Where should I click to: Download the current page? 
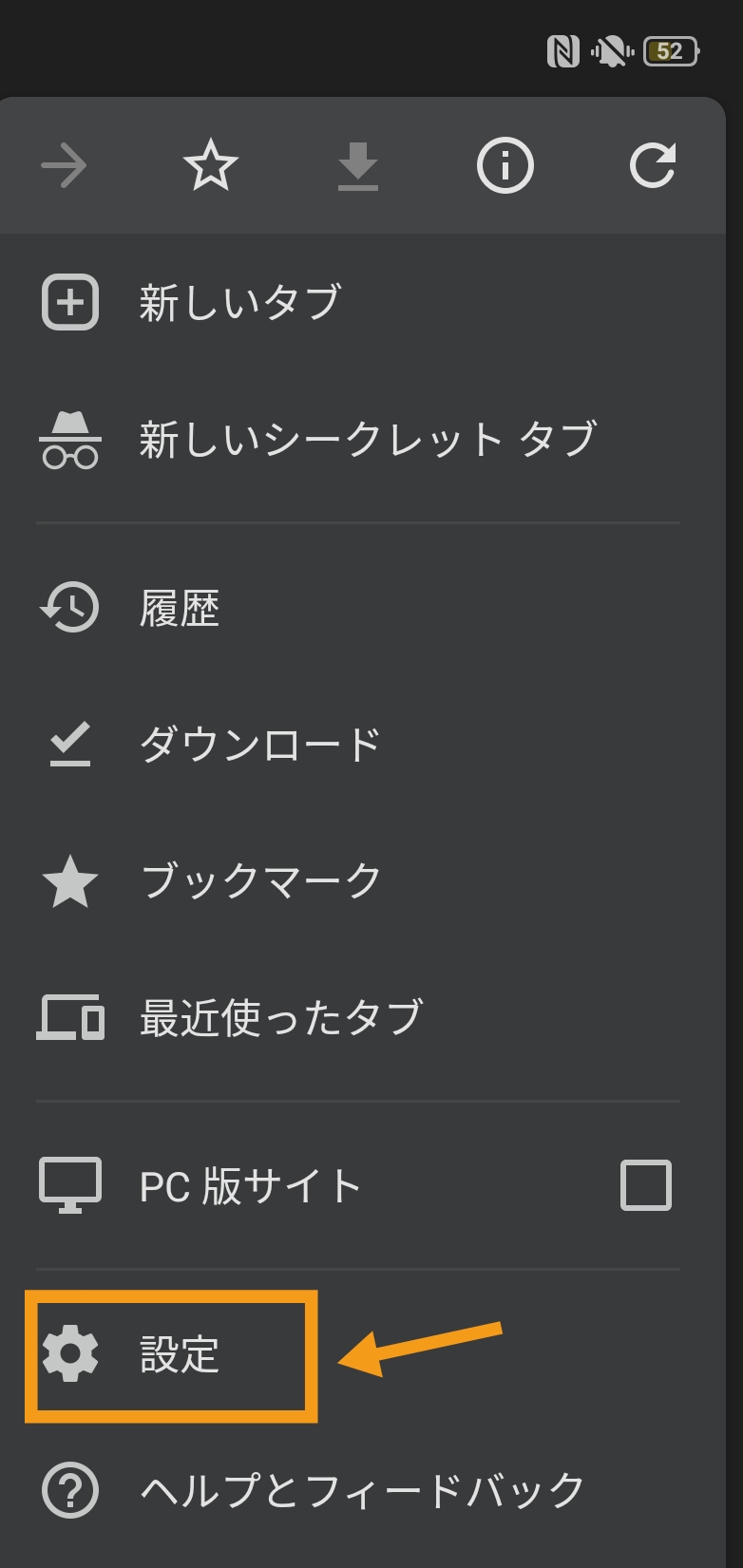click(x=357, y=166)
